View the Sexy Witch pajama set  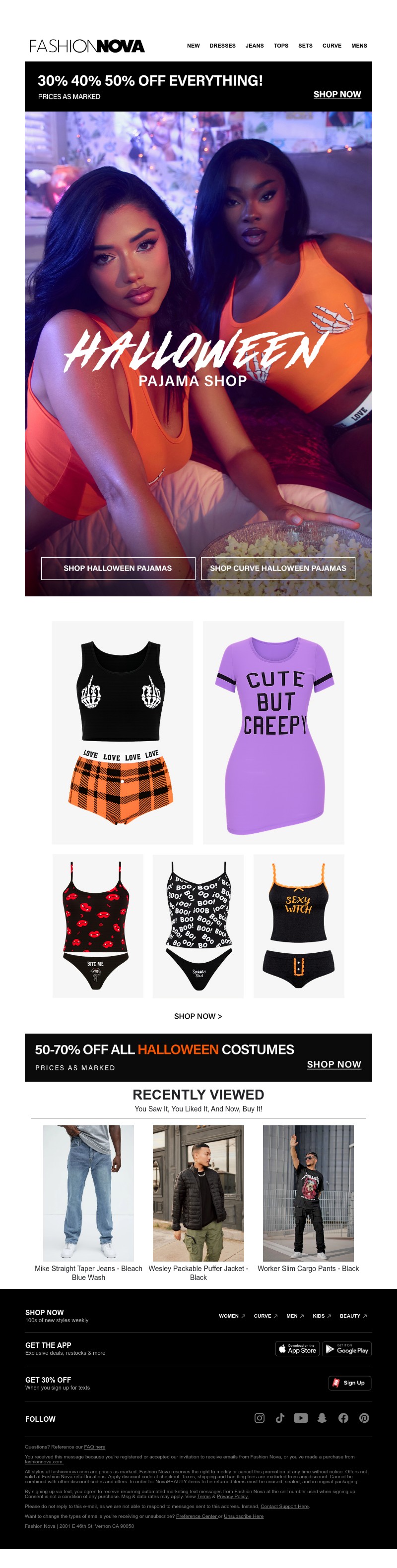pos(298,925)
